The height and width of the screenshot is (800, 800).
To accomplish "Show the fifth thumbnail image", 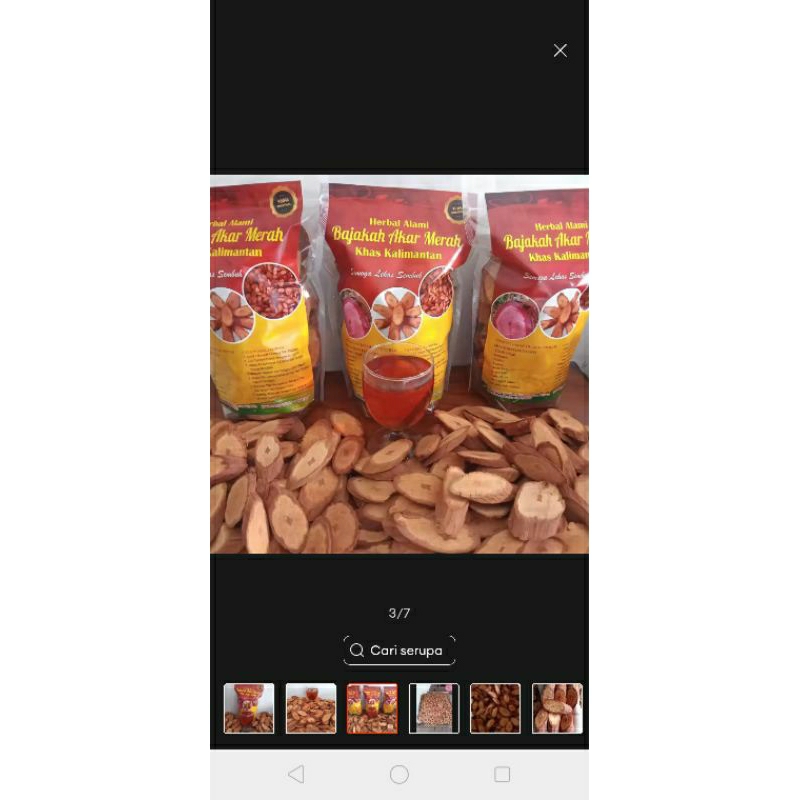I will click(x=496, y=708).
